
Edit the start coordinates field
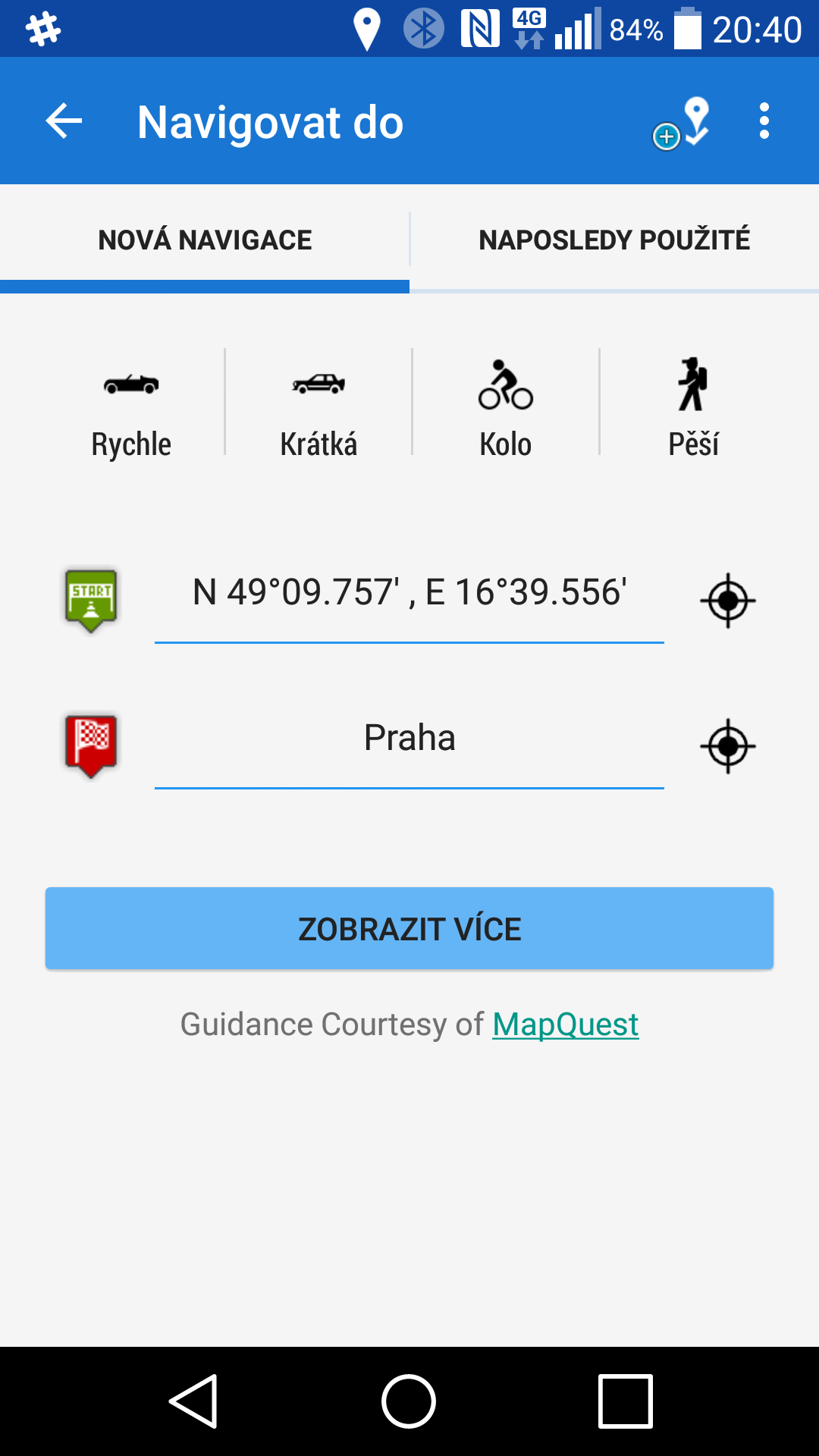point(409,593)
